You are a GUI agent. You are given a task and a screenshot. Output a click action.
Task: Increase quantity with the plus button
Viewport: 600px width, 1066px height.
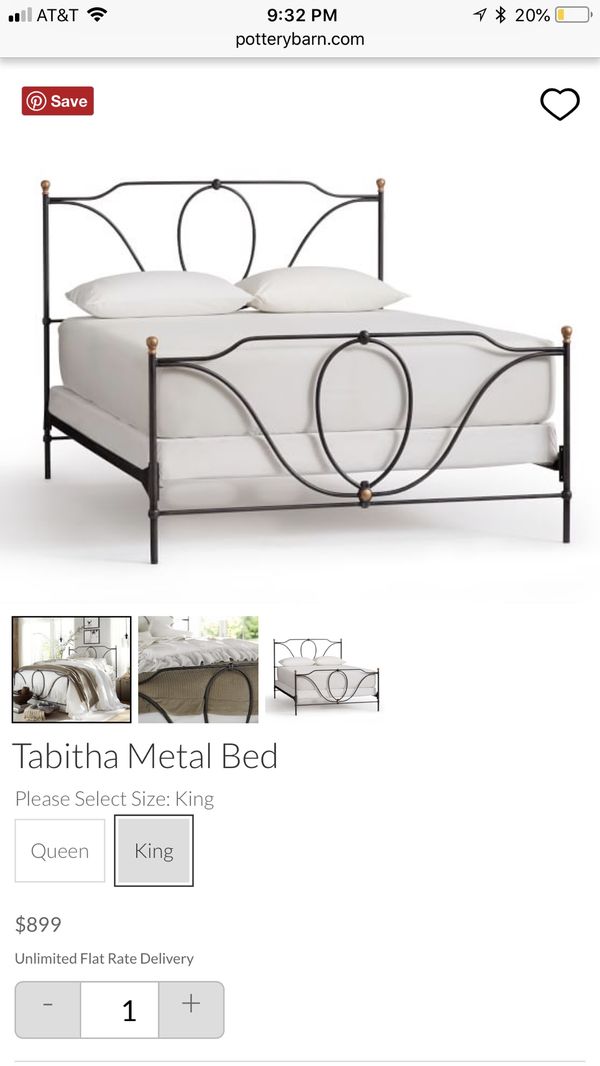pos(192,1010)
